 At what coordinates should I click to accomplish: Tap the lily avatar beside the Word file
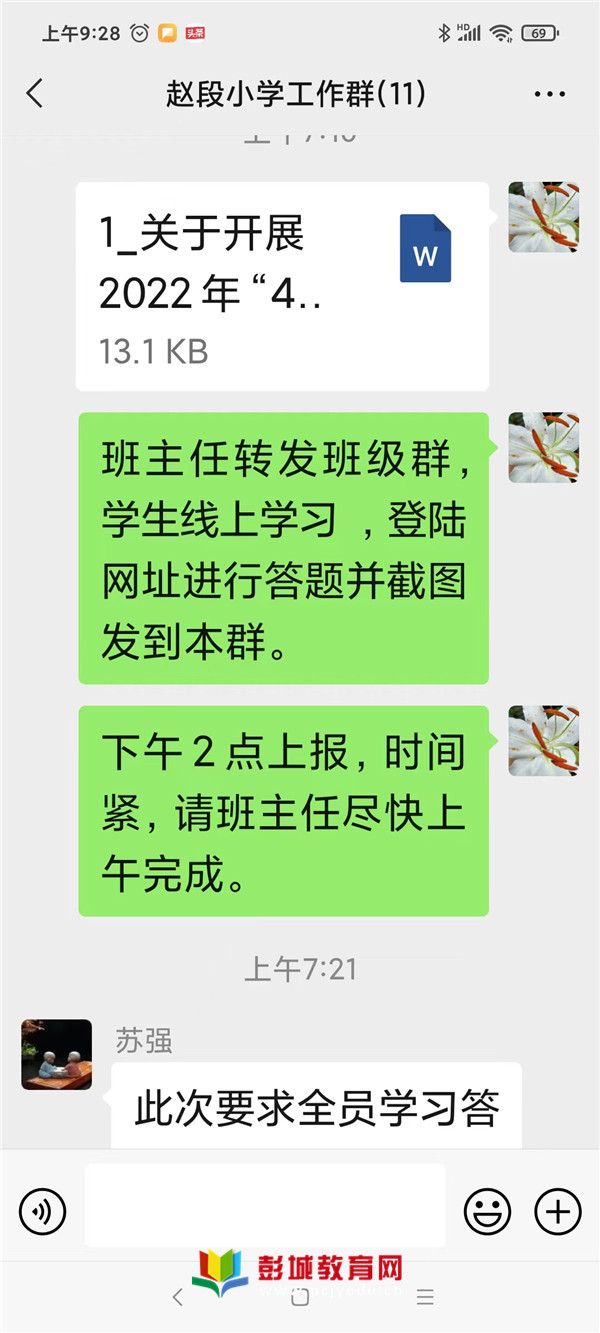coord(543,217)
